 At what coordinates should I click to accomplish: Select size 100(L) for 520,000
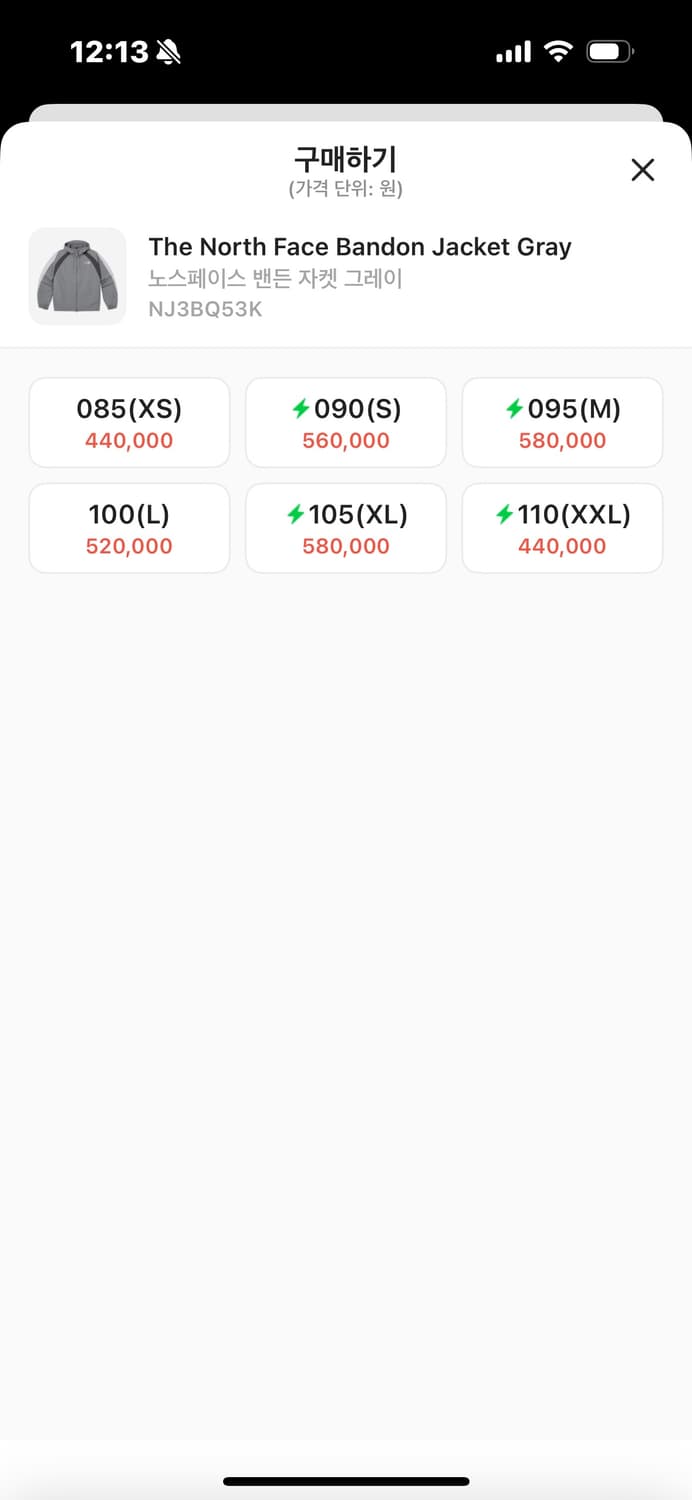coord(129,529)
